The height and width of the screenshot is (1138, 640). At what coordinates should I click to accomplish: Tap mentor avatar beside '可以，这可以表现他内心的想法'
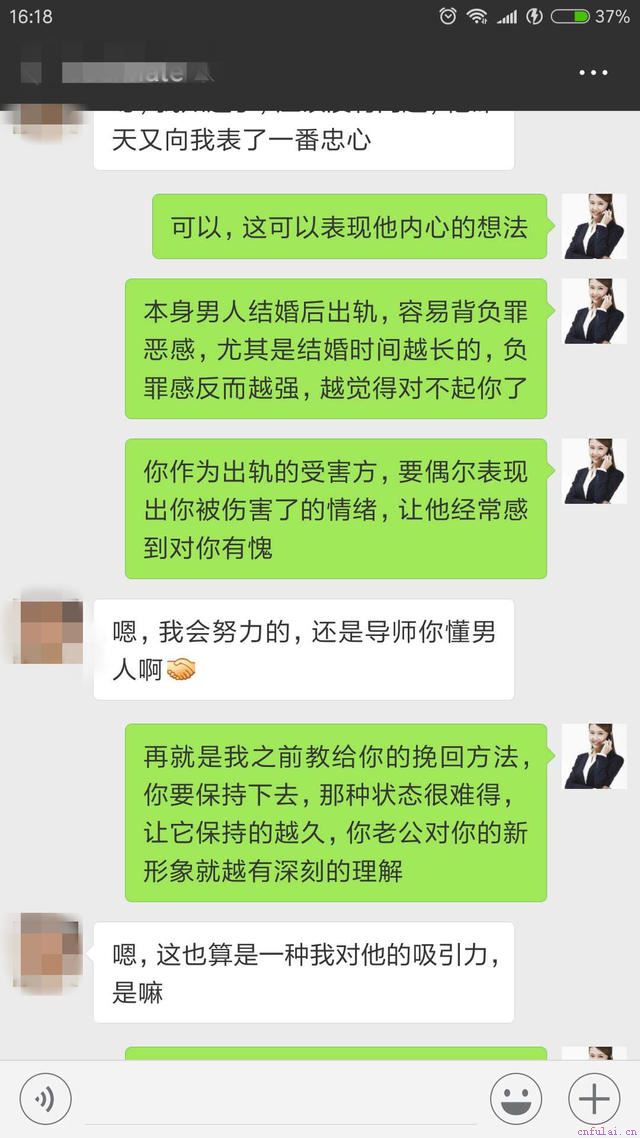point(595,226)
